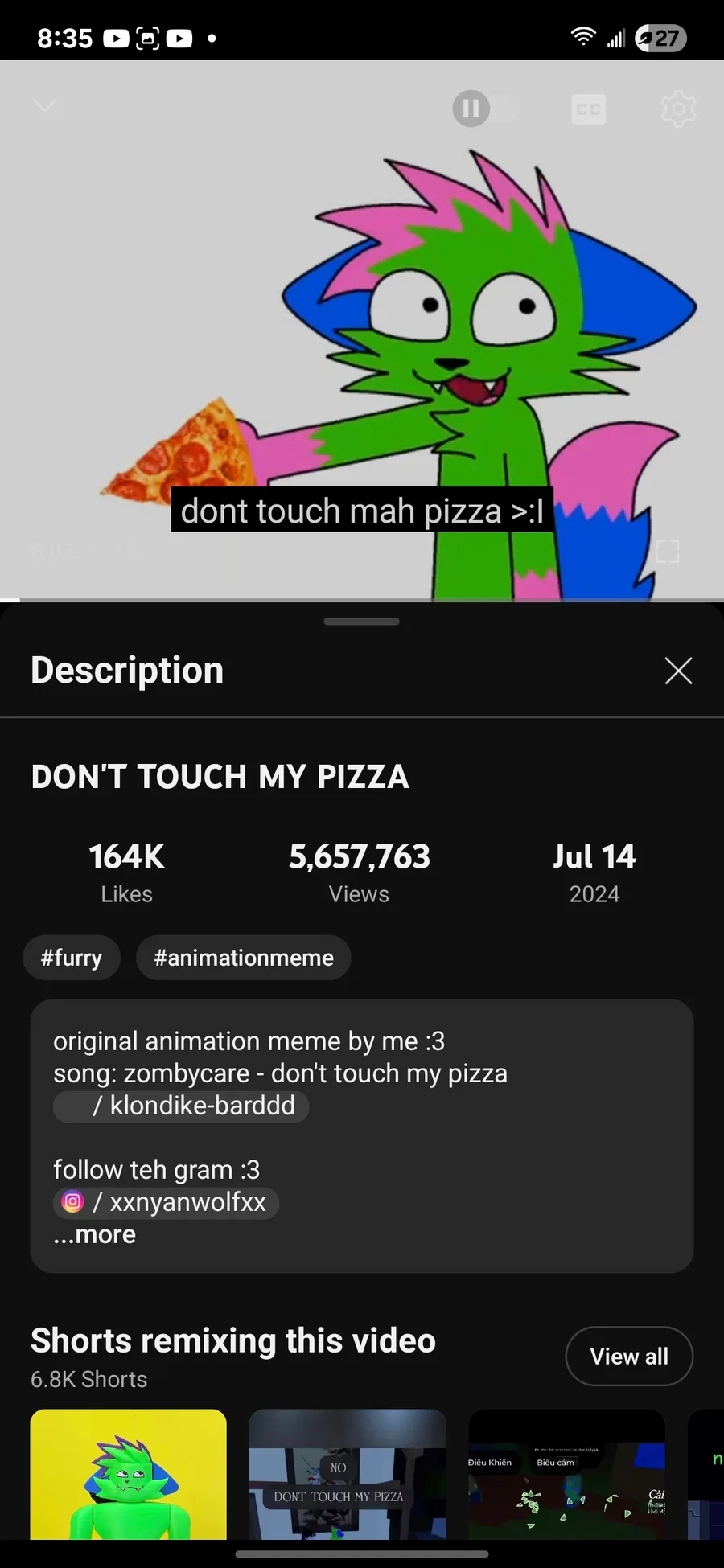Open the yellow green-character remix Short
Image resolution: width=724 pixels, height=1568 pixels.
coord(129,1474)
